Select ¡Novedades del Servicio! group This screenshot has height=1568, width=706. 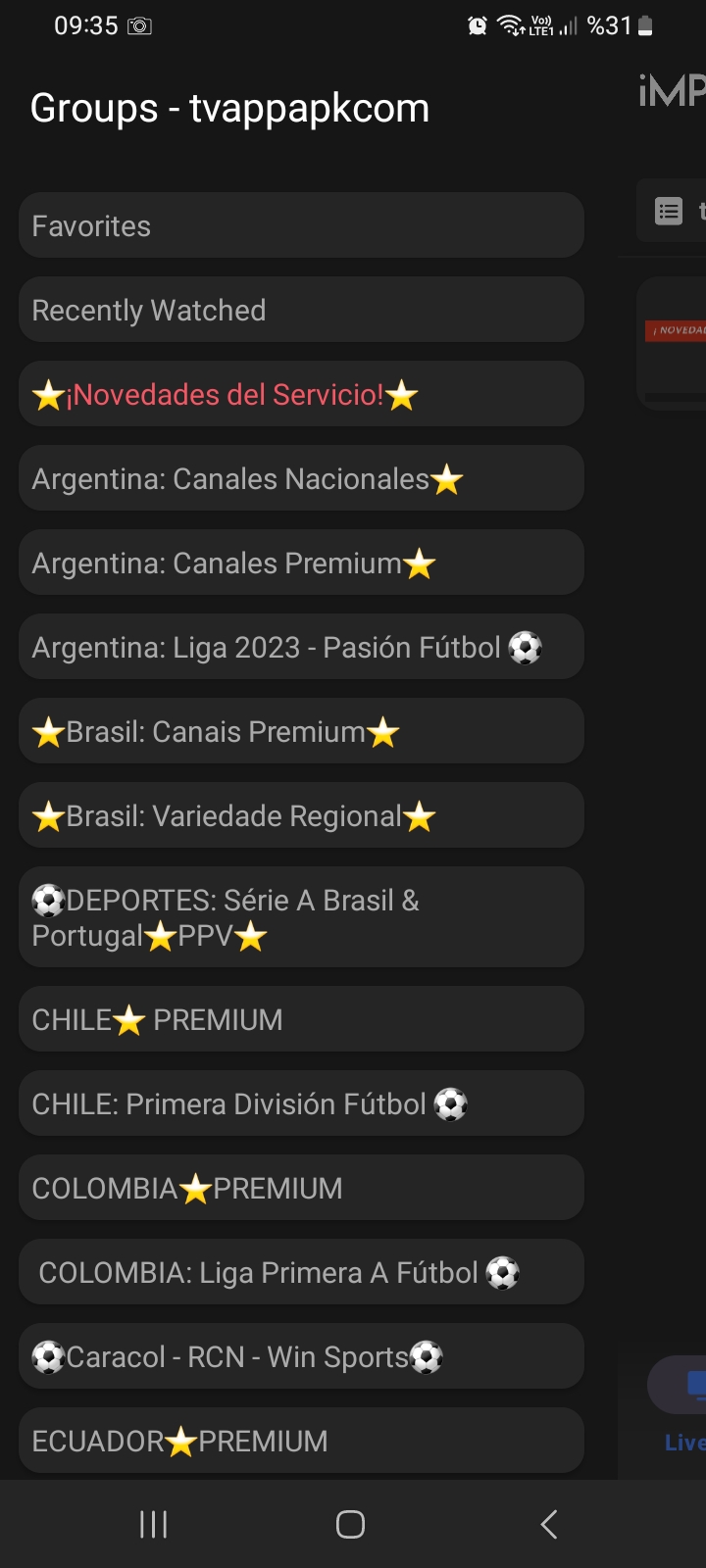301,394
